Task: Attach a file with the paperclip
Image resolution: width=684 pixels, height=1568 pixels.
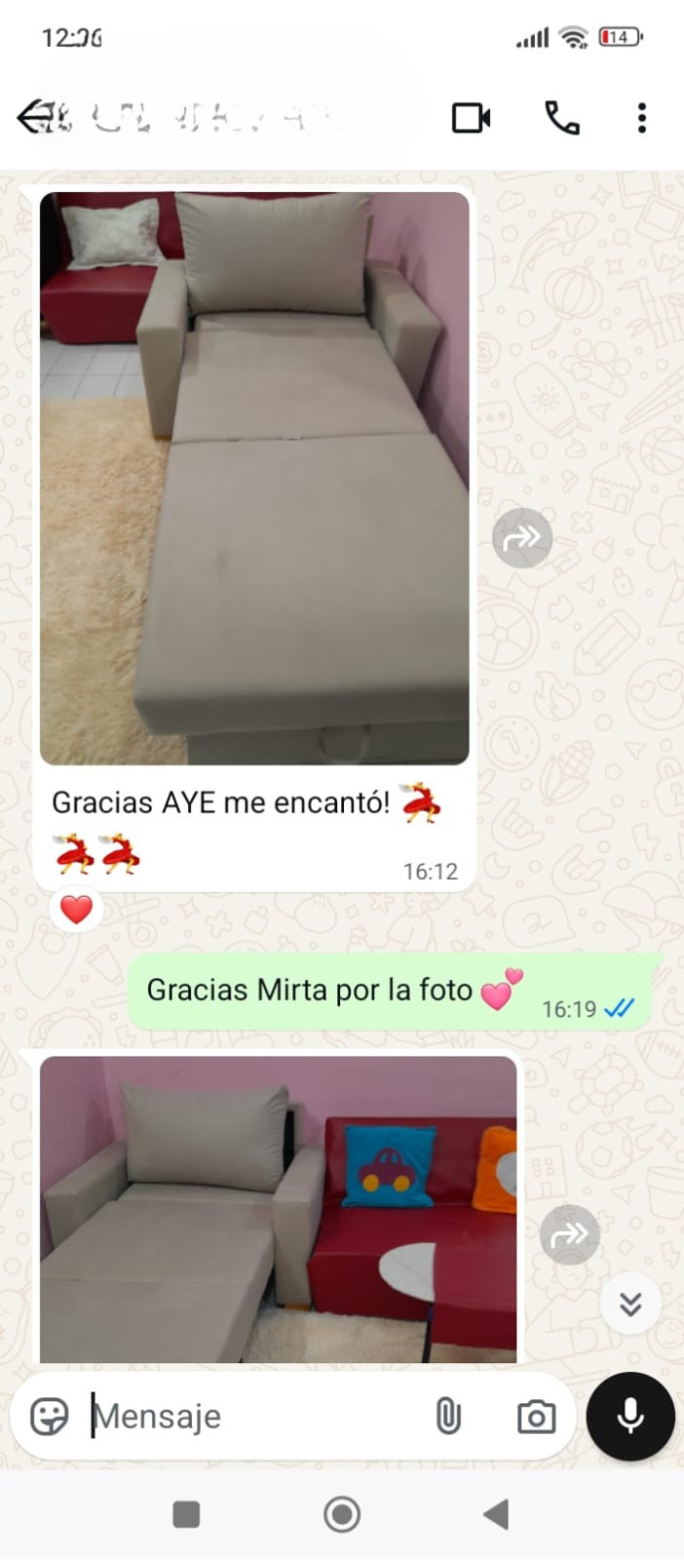Action: click(448, 1416)
